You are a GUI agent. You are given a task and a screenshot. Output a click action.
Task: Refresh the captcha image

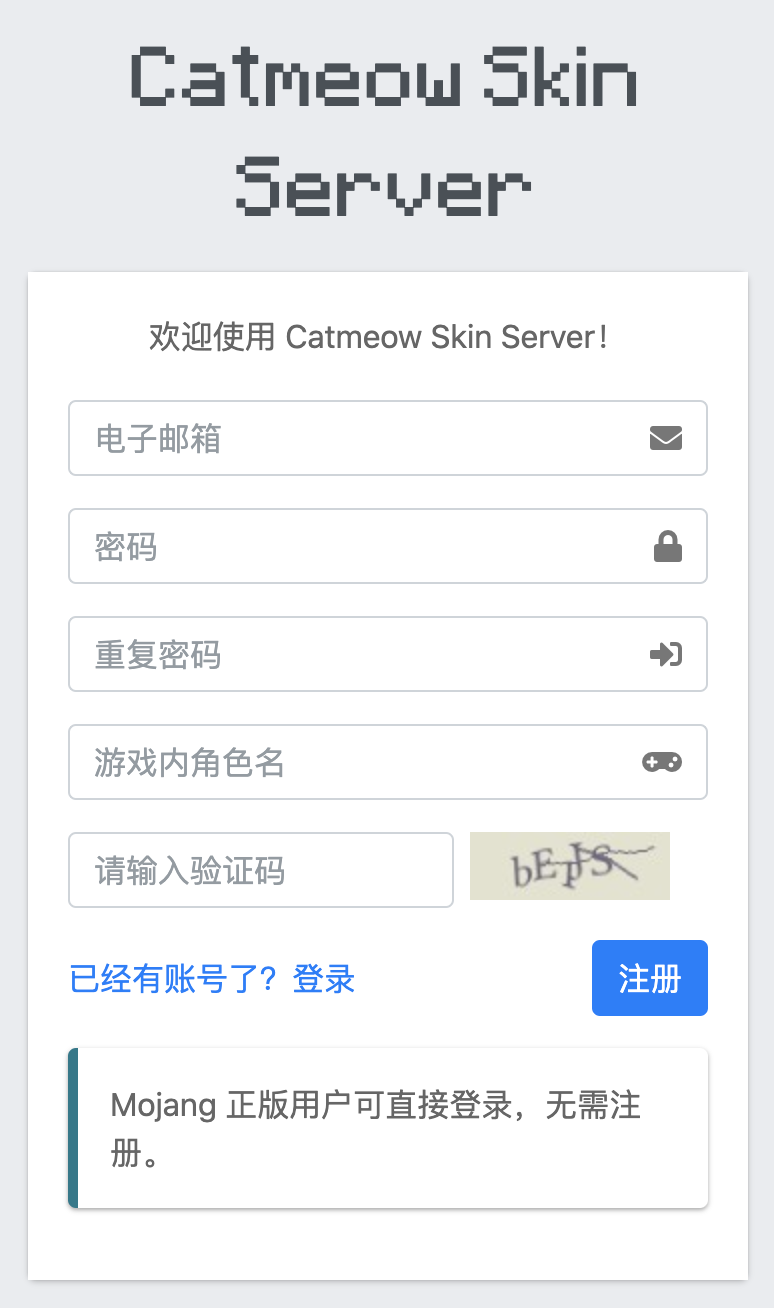click(570, 866)
